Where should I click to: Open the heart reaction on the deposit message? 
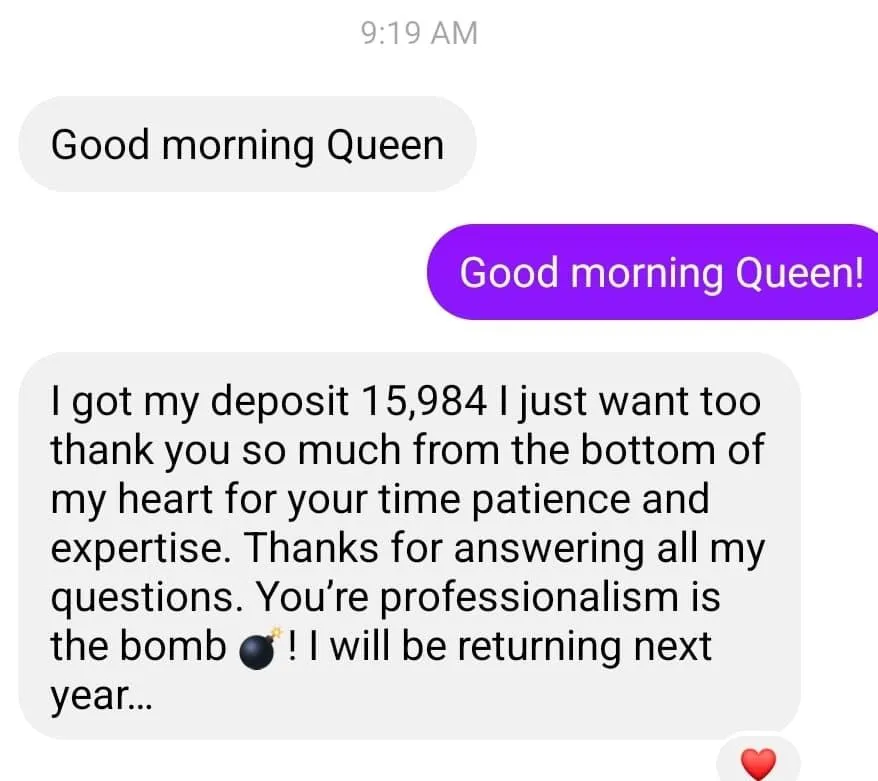pyautogui.click(x=760, y=763)
